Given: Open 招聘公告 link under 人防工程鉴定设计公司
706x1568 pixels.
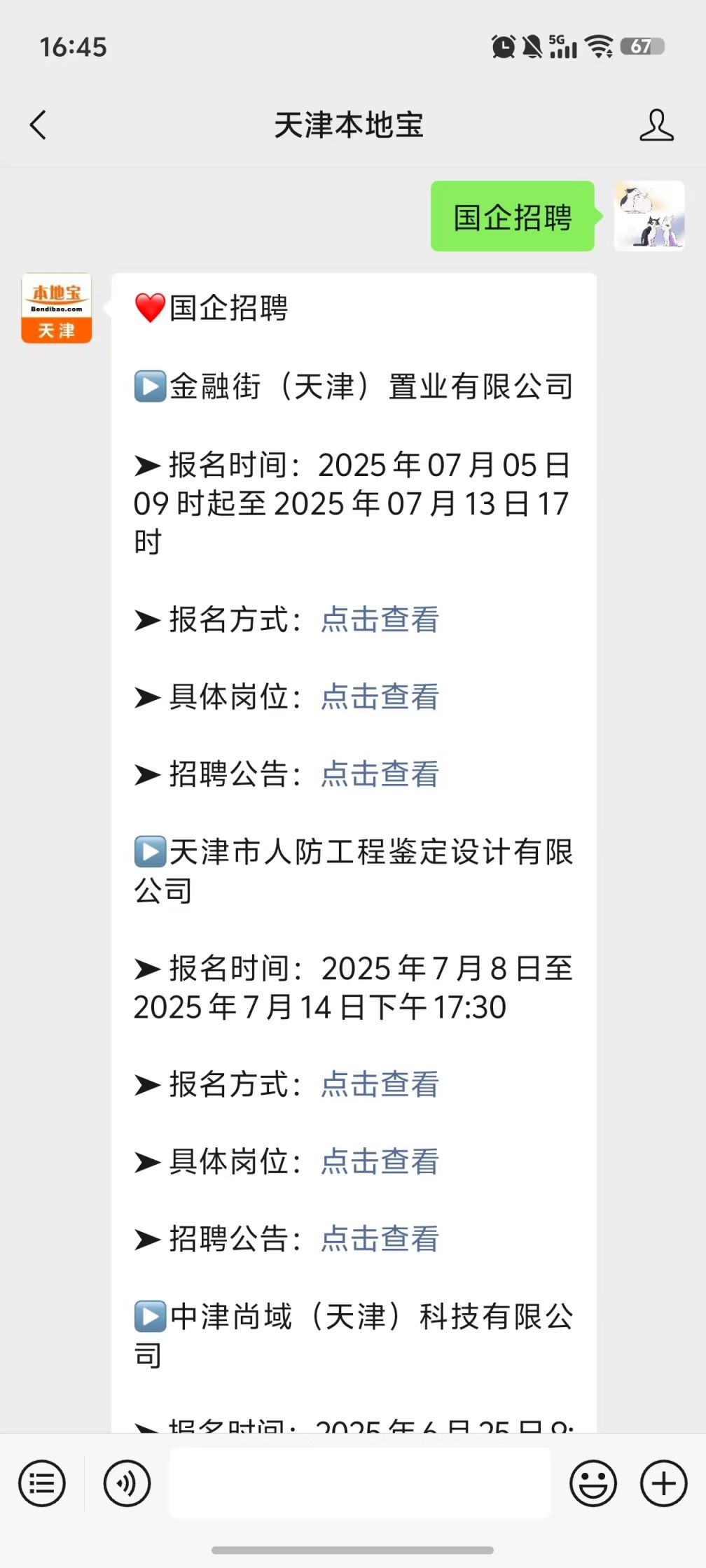Looking at the screenshot, I should [x=380, y=1239].
